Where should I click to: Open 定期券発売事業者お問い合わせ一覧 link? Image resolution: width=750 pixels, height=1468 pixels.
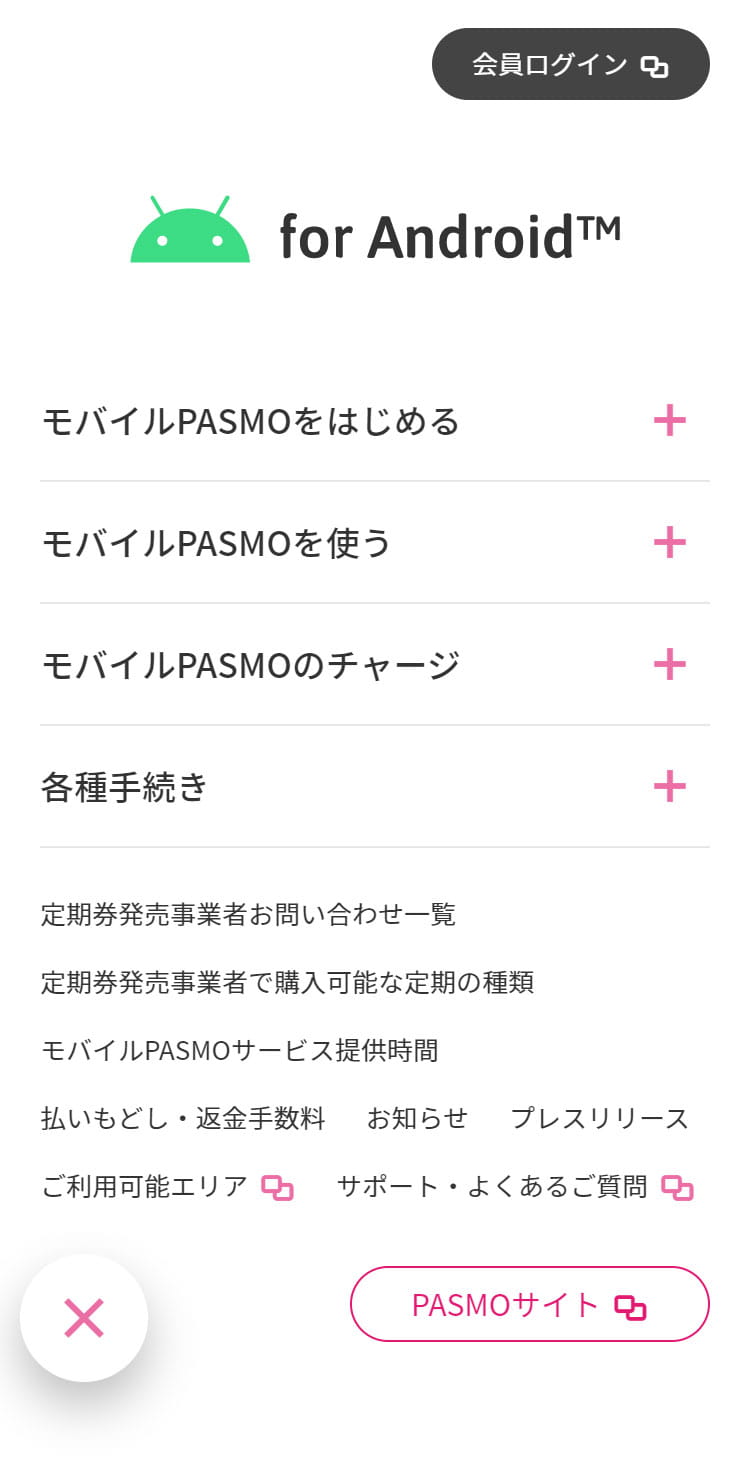point(248,913)
